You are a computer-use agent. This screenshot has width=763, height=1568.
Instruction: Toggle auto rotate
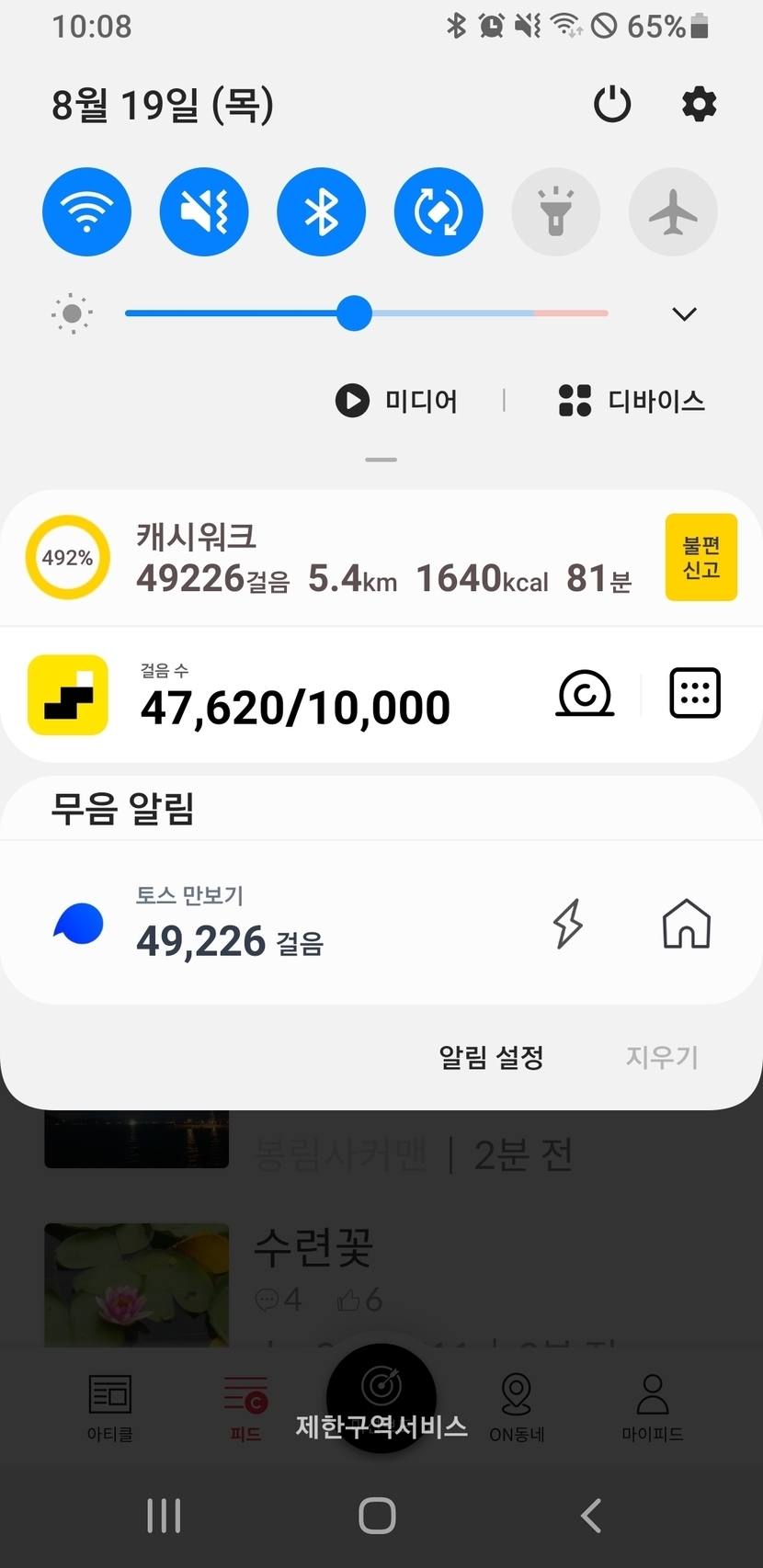coord(438,212)
